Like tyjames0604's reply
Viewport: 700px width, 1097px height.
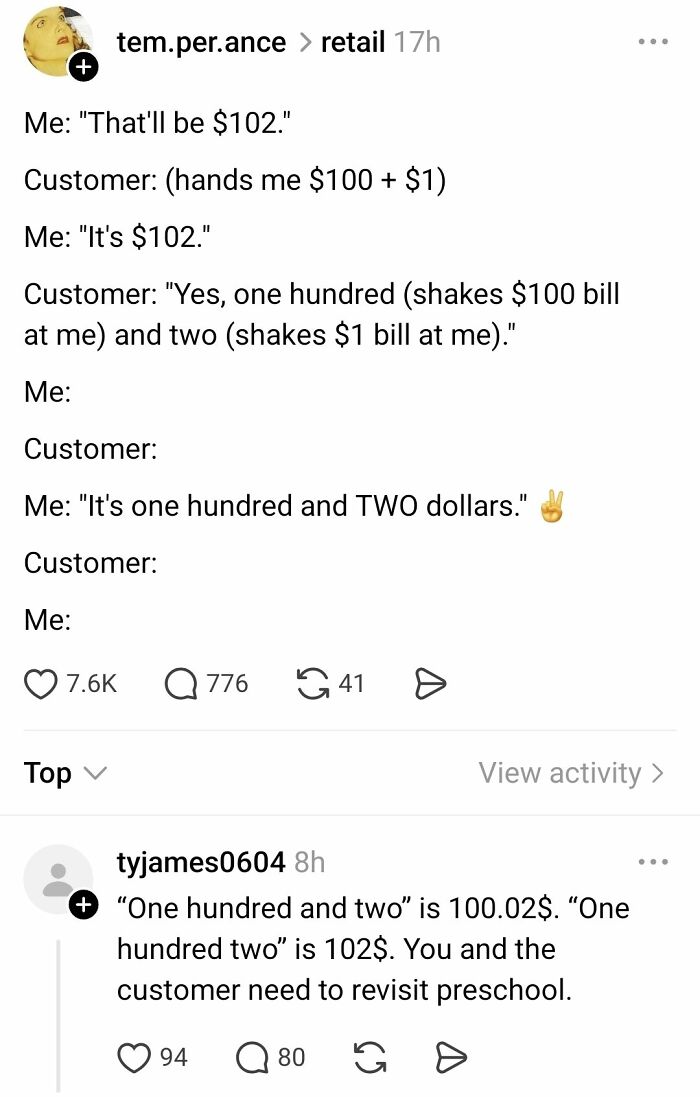coord(135,1057)
